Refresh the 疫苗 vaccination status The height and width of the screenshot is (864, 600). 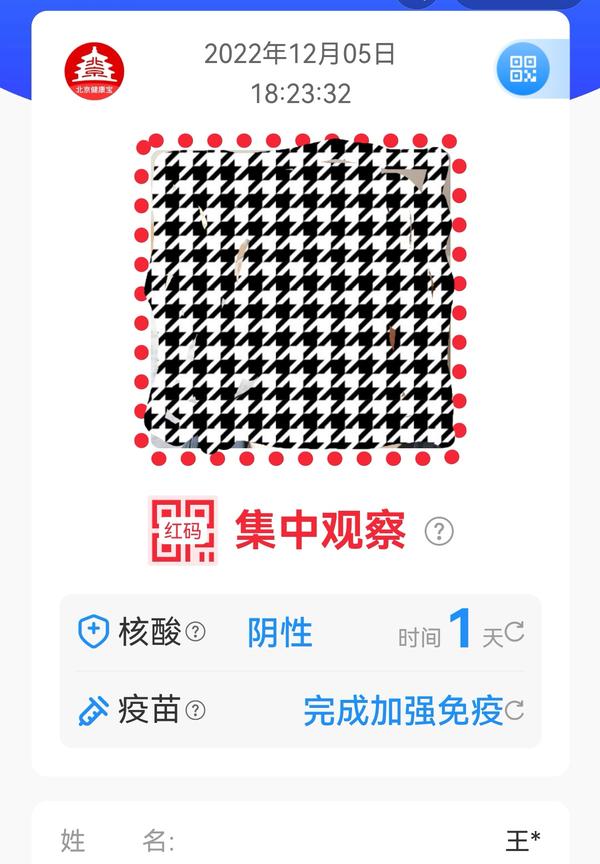(x=515, y=711)
